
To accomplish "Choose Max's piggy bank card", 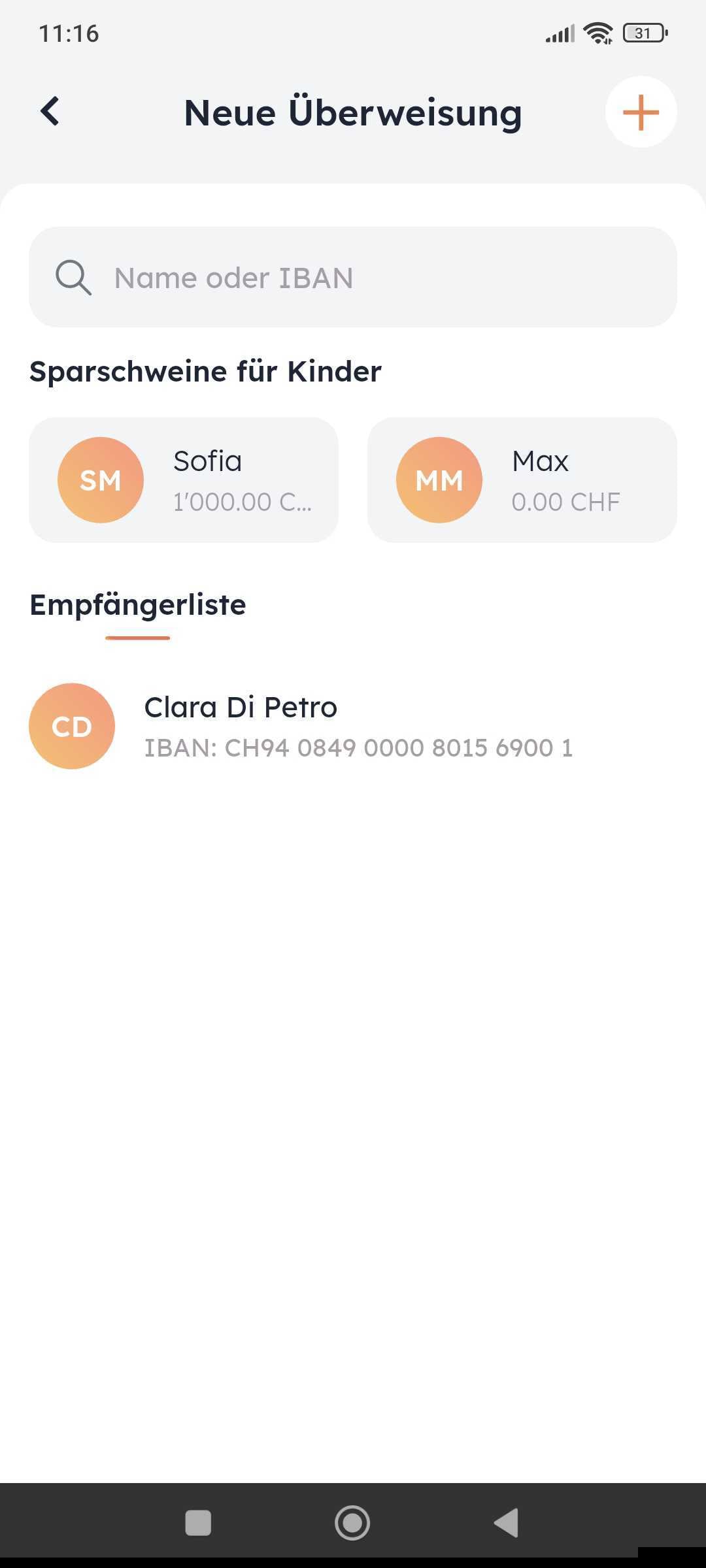I will click(x=522, y=480).
